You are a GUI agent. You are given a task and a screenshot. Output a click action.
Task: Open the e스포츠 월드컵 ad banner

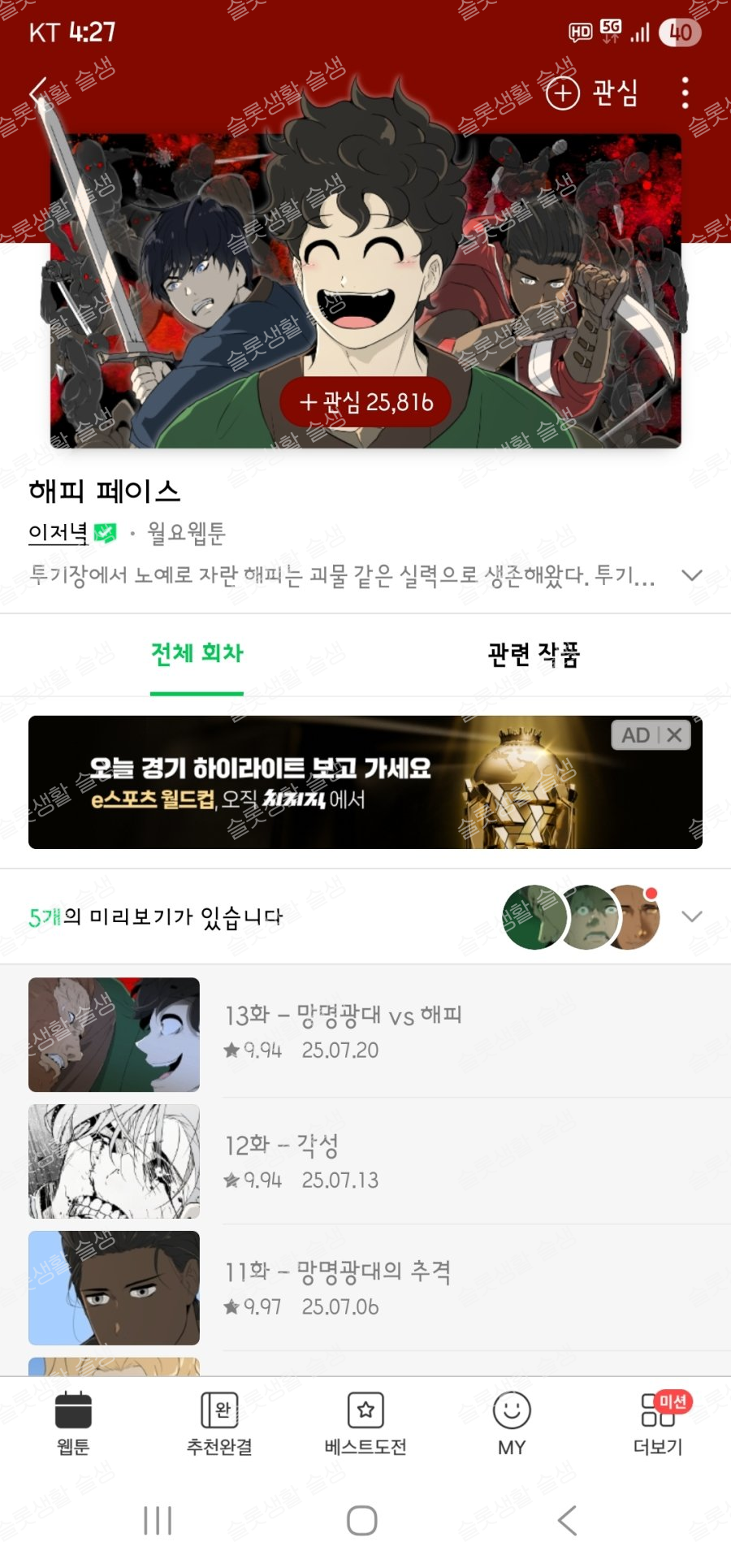[x=325, y=782]
